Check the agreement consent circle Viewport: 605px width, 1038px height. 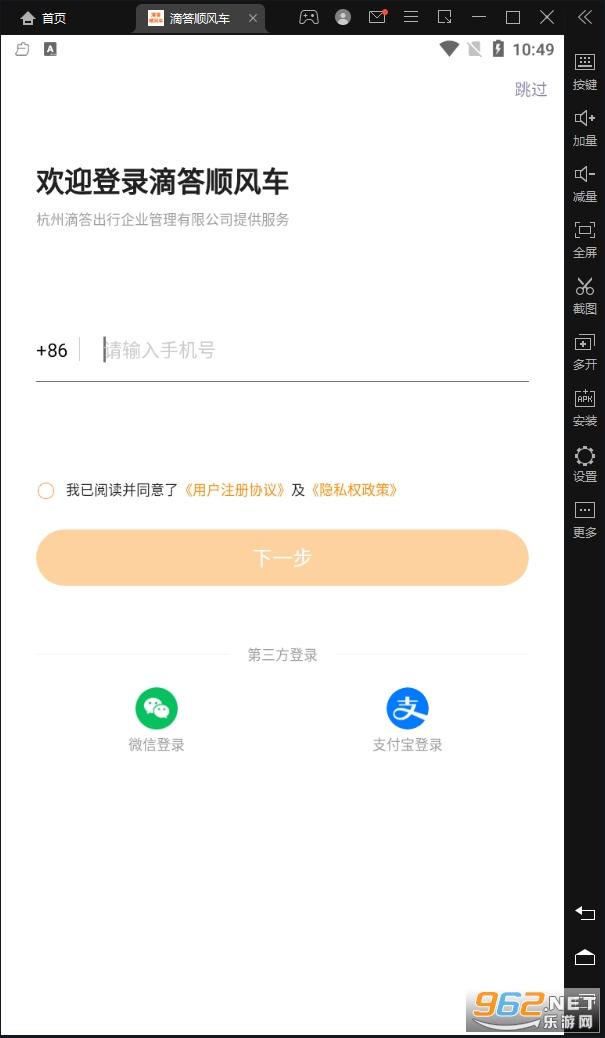pyautogui.click(x=45, y=490)
